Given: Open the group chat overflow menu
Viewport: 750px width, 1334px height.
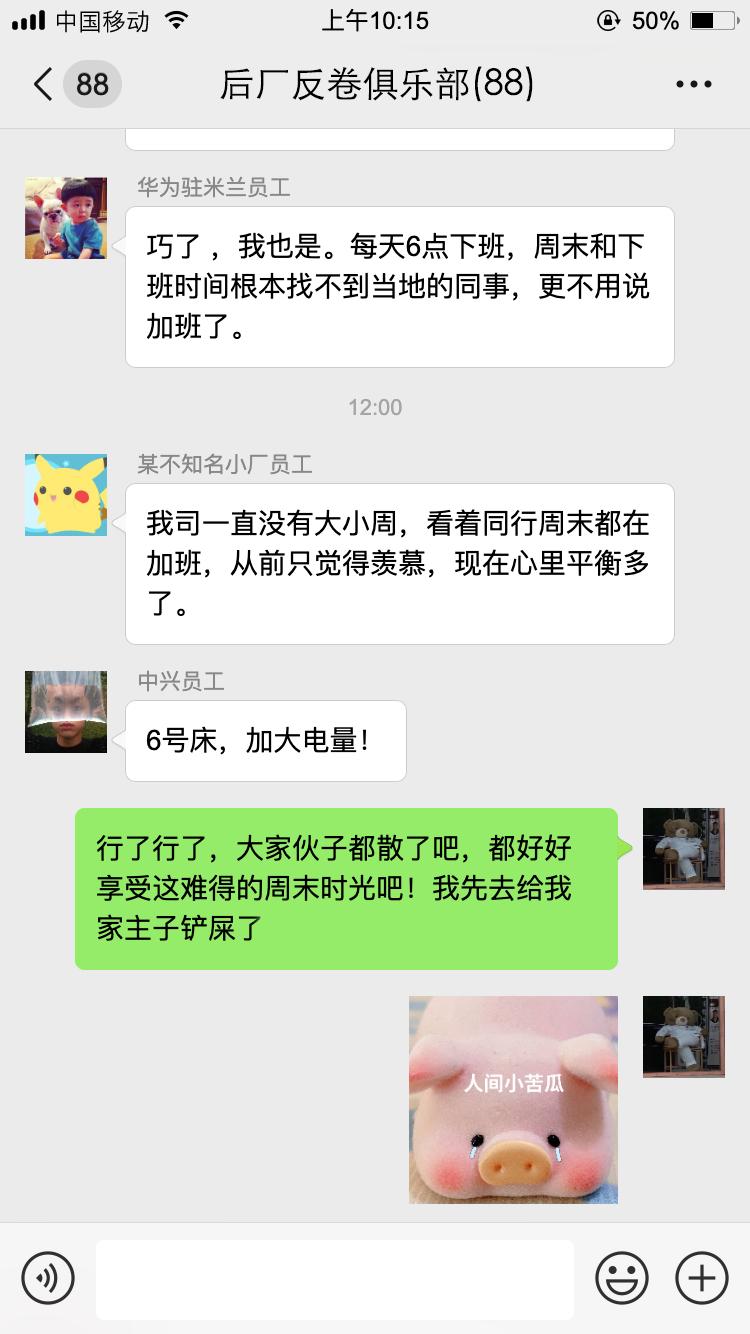Looking at the screenshot, I should (693, 84).
